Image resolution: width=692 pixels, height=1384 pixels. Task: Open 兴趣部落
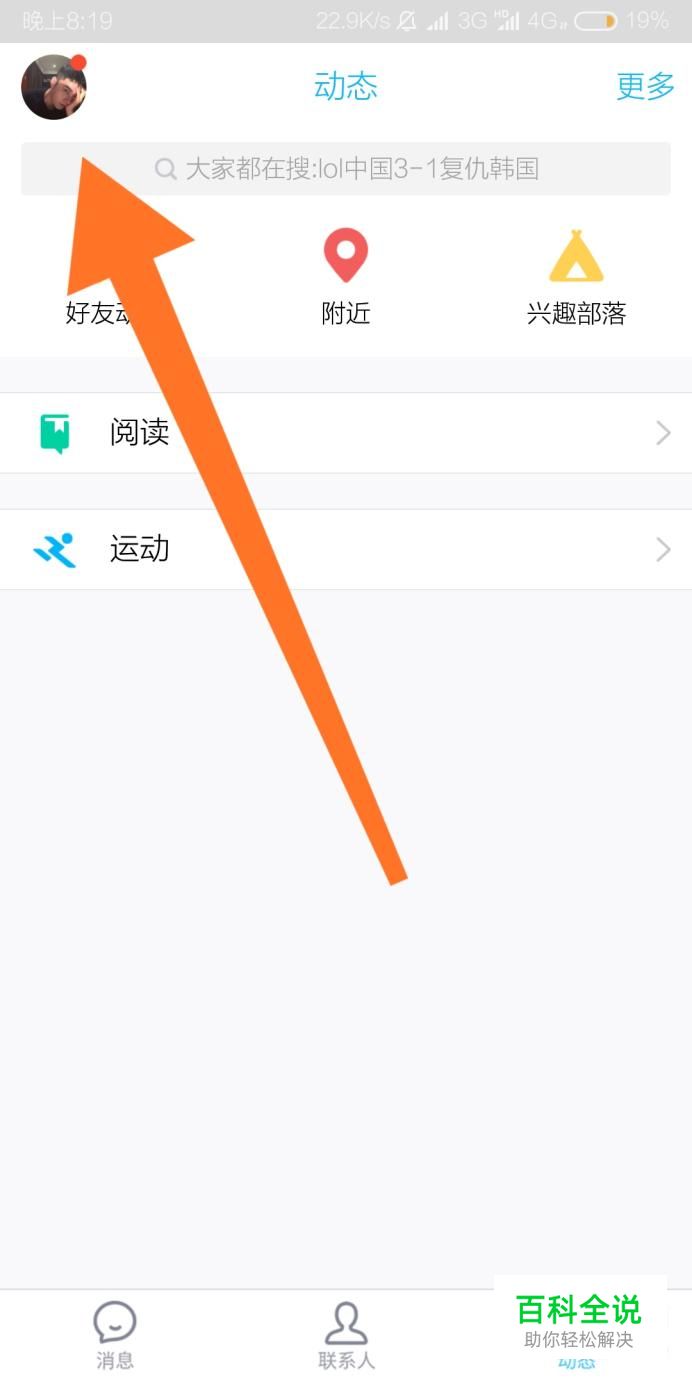(x=576, y=276)
